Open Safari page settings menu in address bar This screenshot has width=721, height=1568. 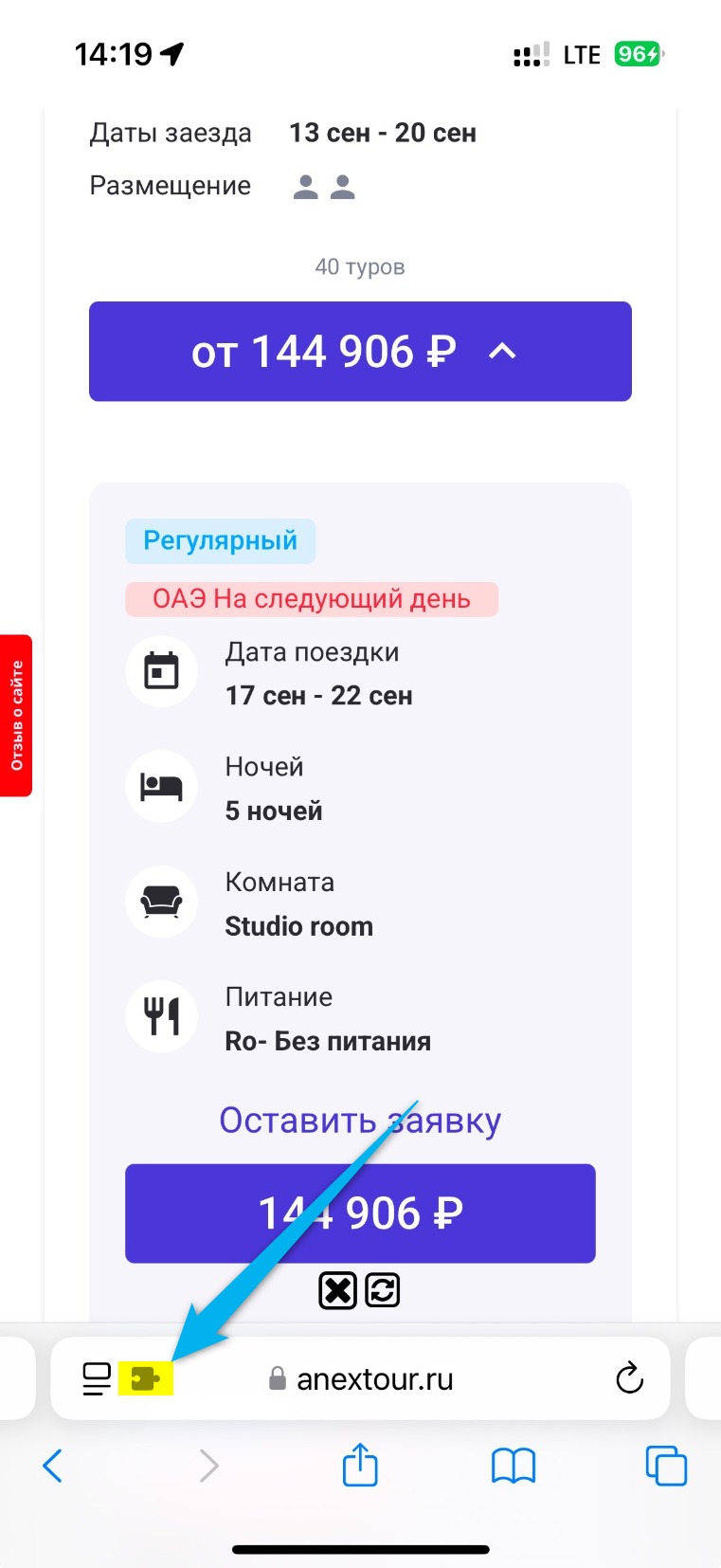point(97,1379)
